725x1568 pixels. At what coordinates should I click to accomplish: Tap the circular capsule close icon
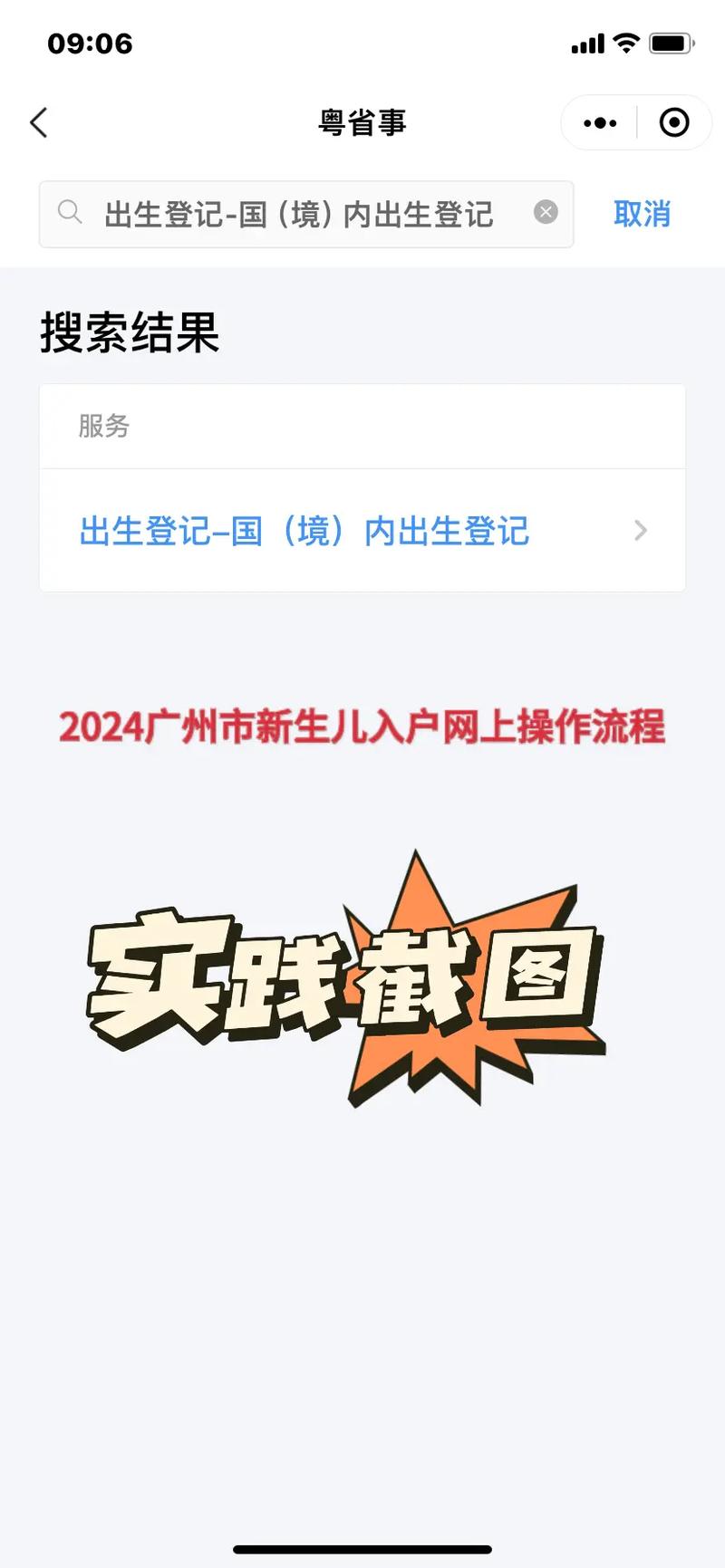tap(673, 122)
